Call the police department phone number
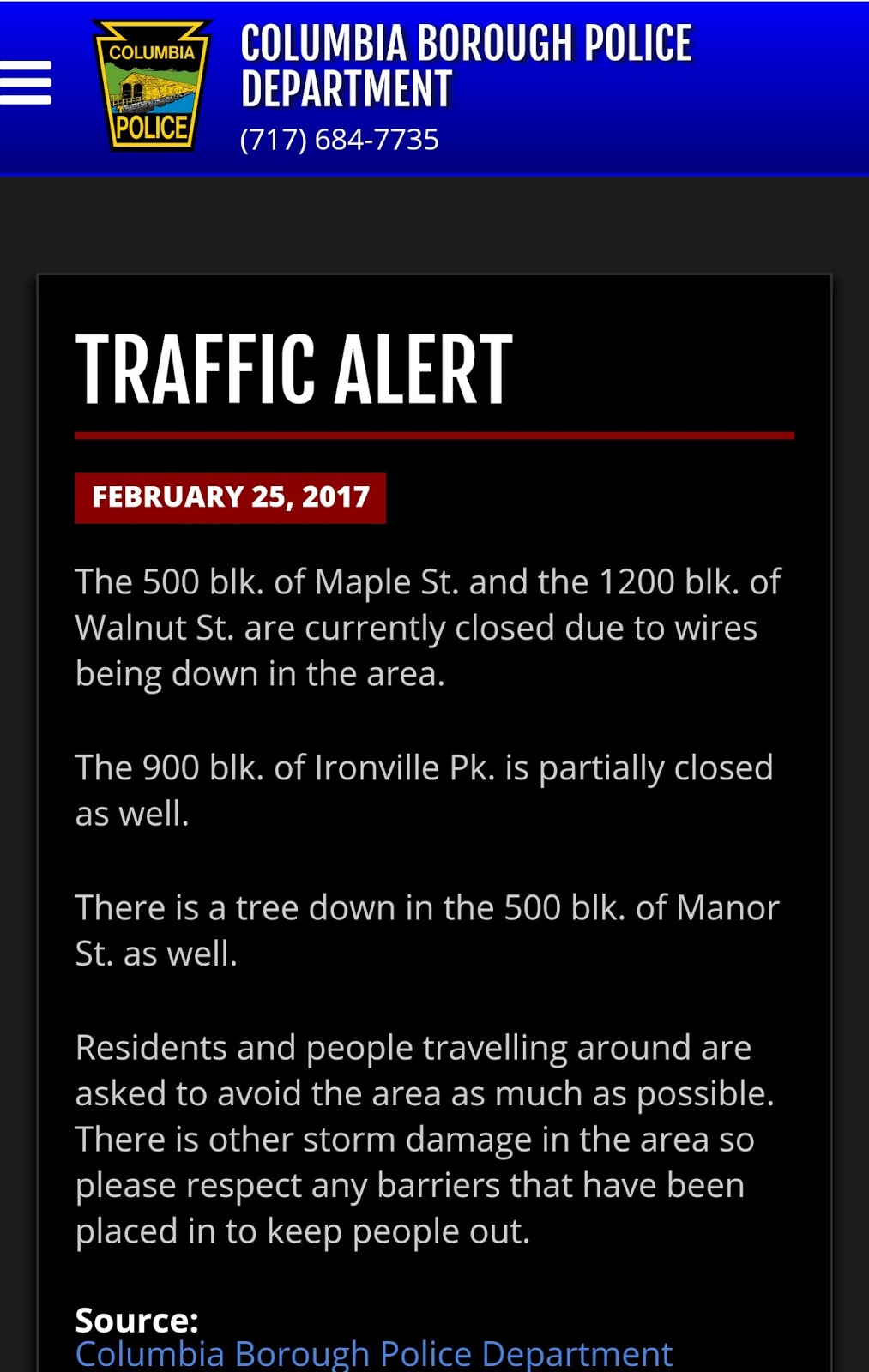 (x=339, y=140)
